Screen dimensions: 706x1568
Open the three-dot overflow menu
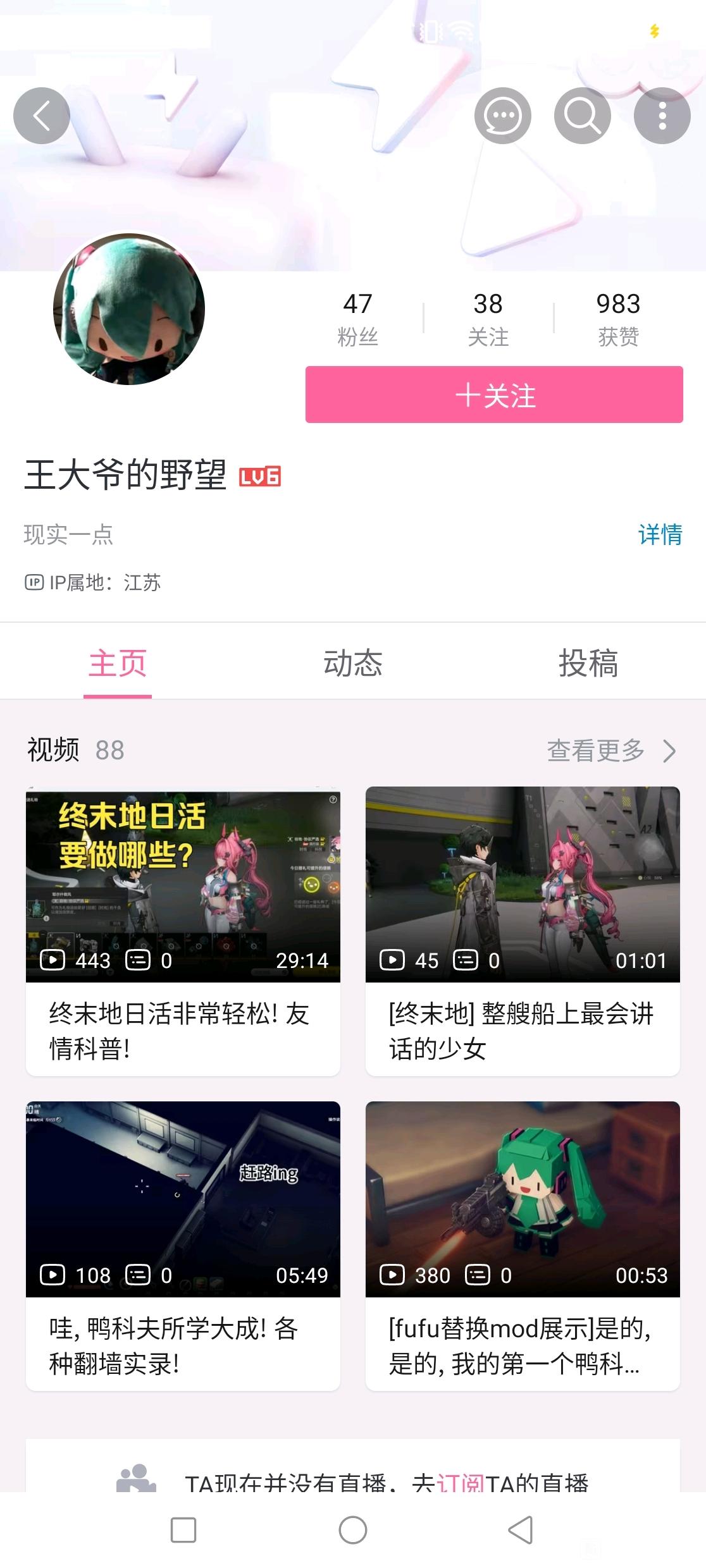click(x=662, y=116)
